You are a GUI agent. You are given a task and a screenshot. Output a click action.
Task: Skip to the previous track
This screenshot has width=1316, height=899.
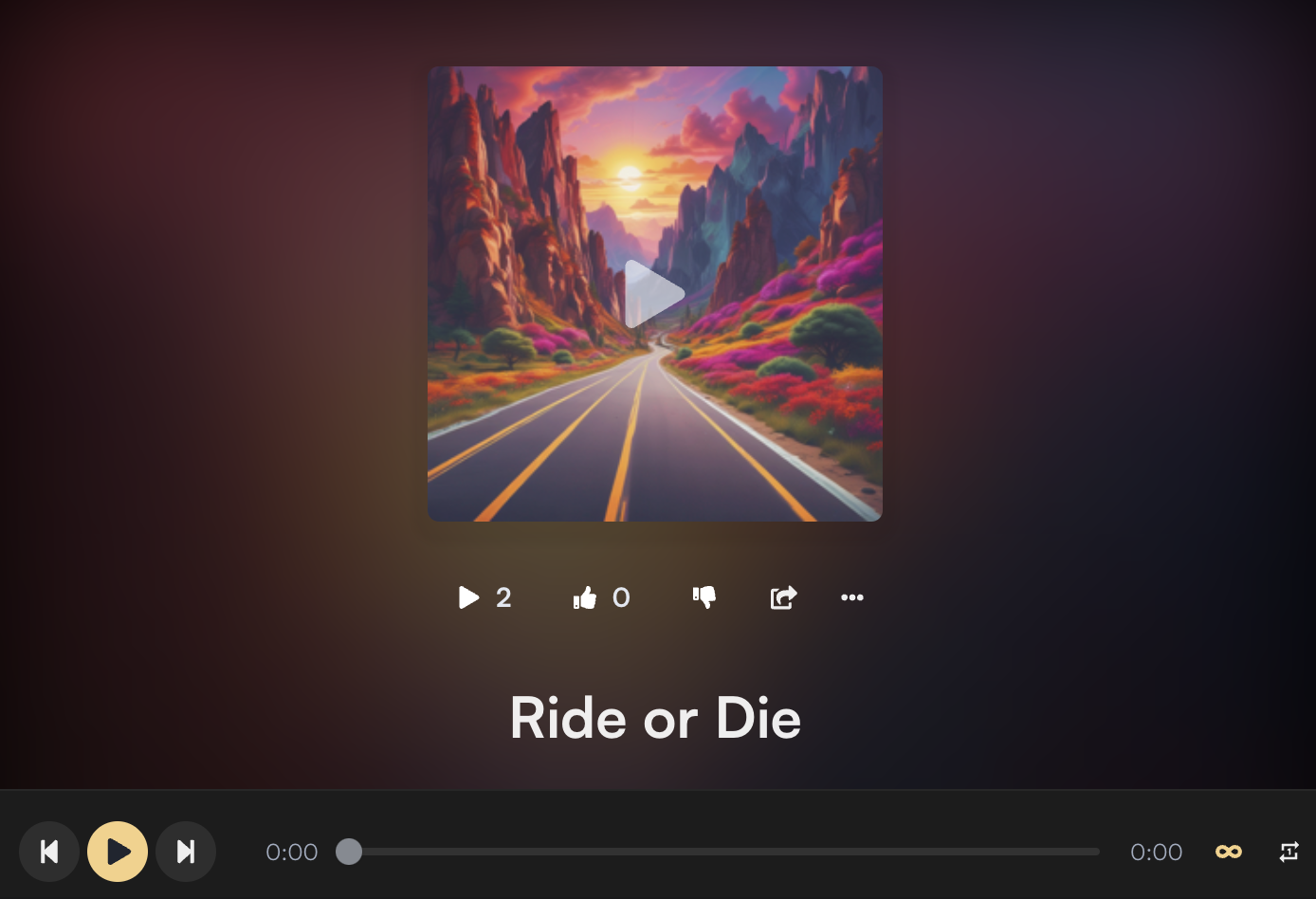(x=49, y=852)
